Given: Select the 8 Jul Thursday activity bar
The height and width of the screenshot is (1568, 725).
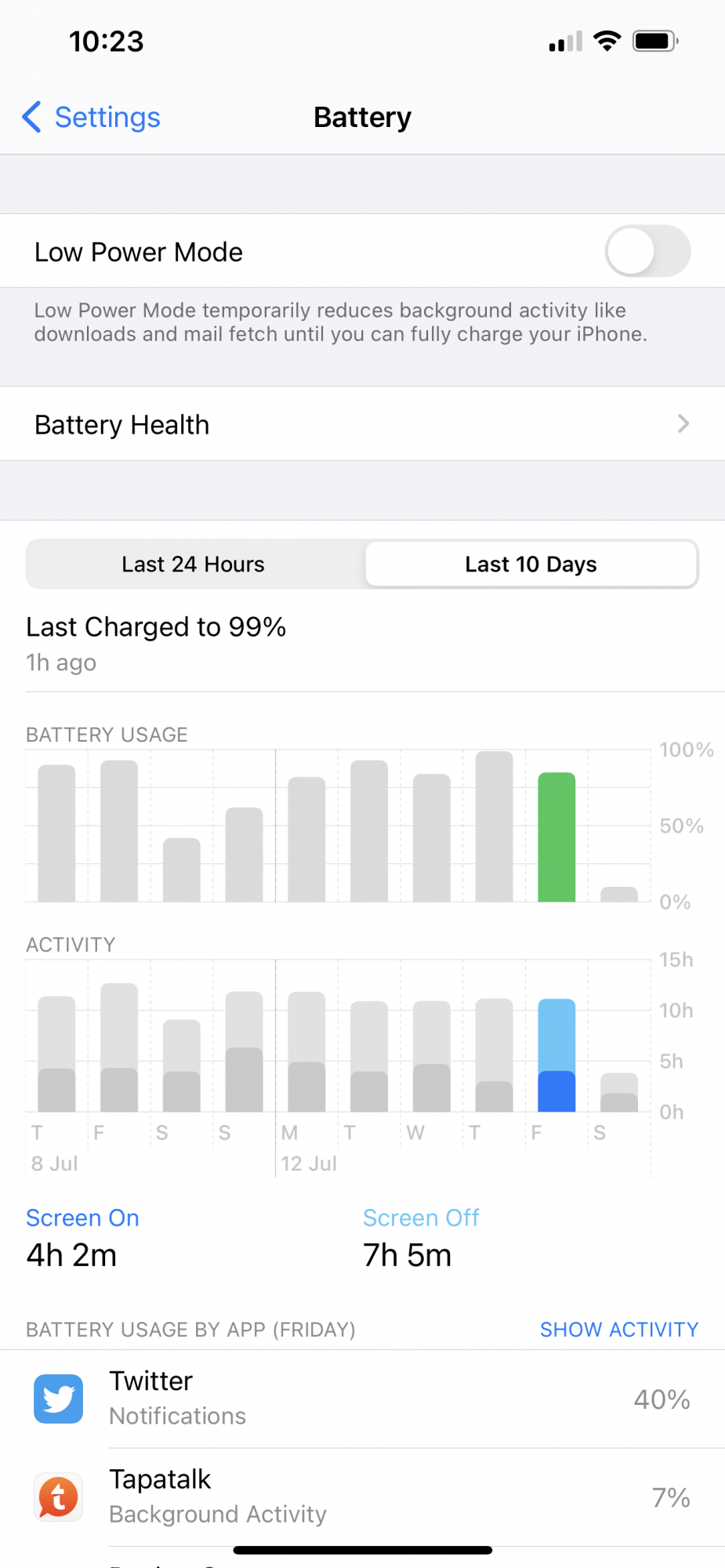Looking at the screenshot, I should pyautogui.click(x=56, y=1054).
